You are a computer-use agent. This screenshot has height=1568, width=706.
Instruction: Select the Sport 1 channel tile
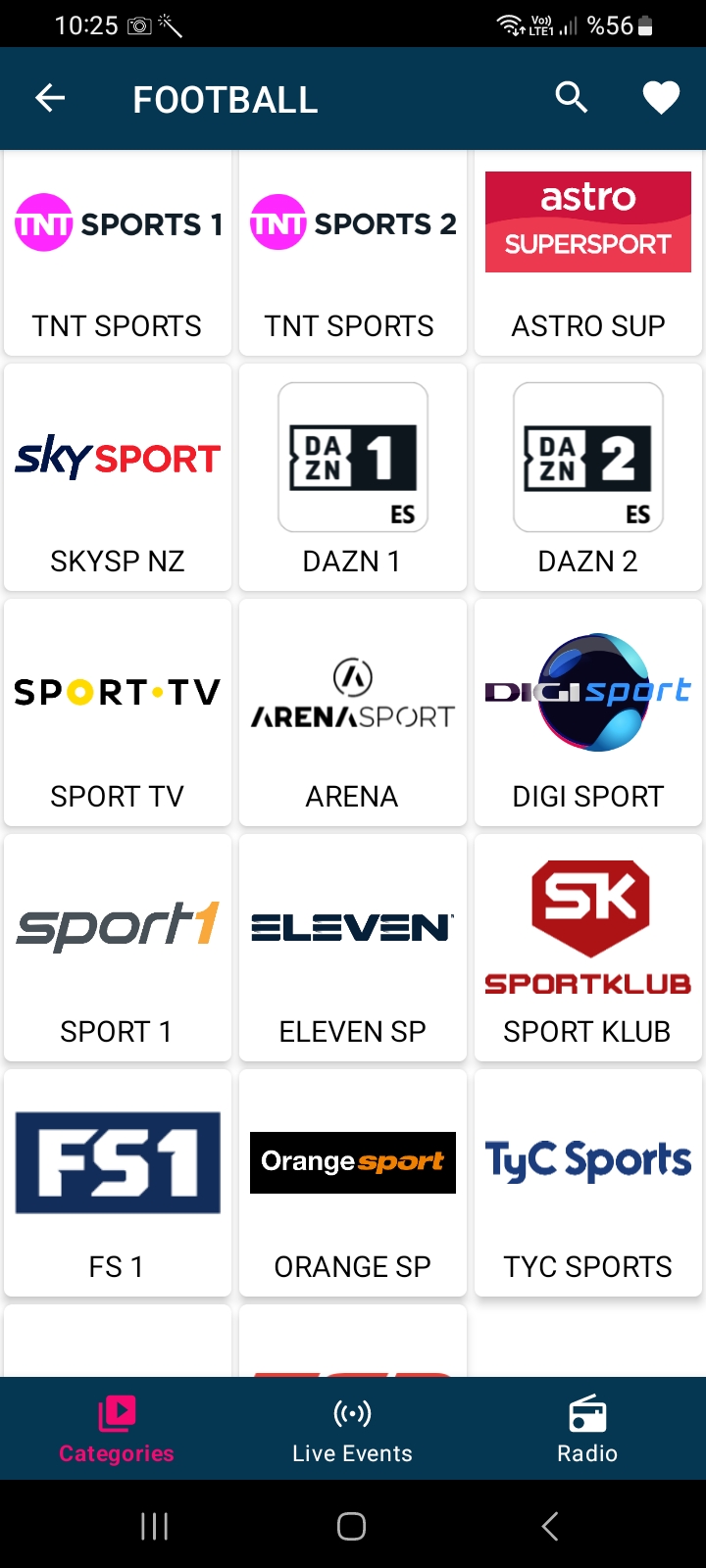click(x=118, y=948)
